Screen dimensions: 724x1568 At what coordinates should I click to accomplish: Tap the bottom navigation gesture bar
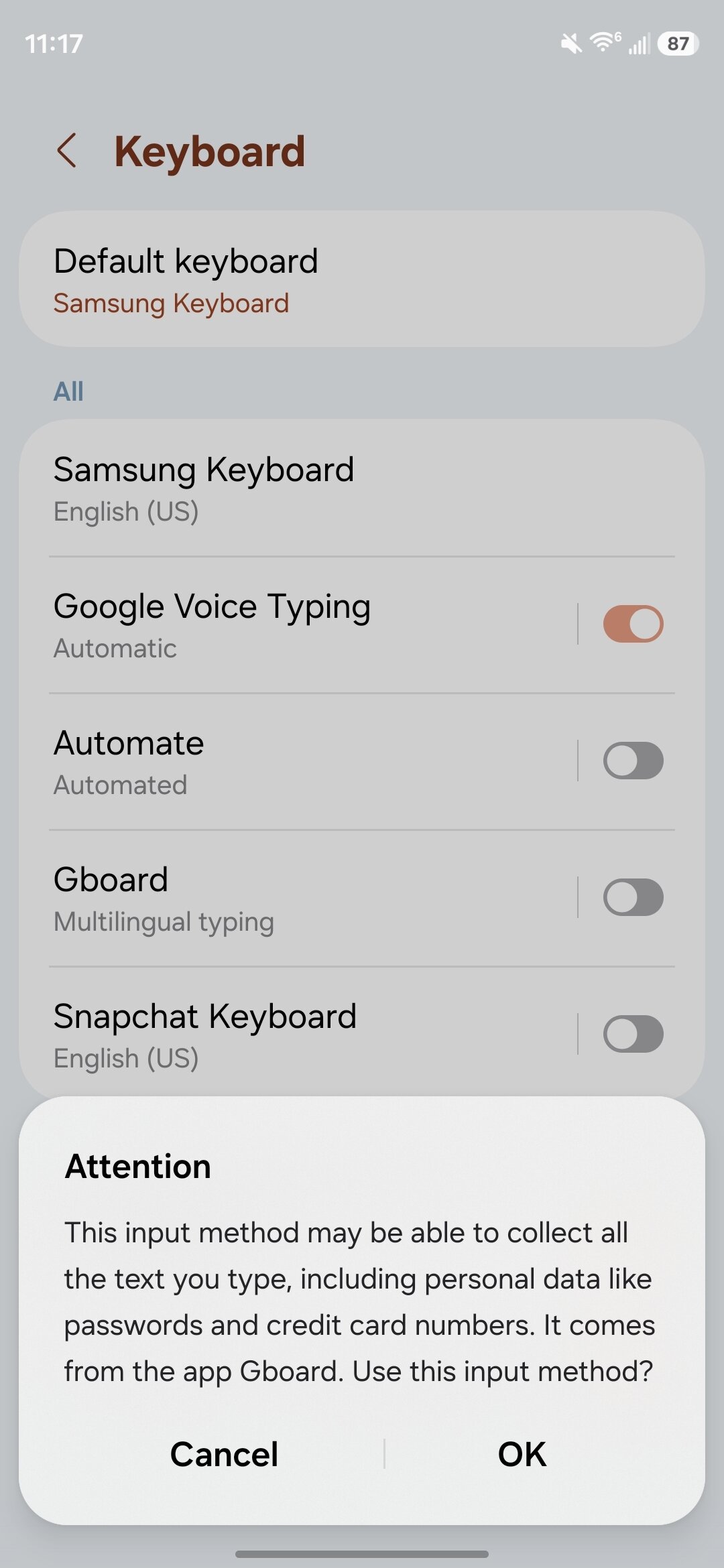coord(362,1554)
